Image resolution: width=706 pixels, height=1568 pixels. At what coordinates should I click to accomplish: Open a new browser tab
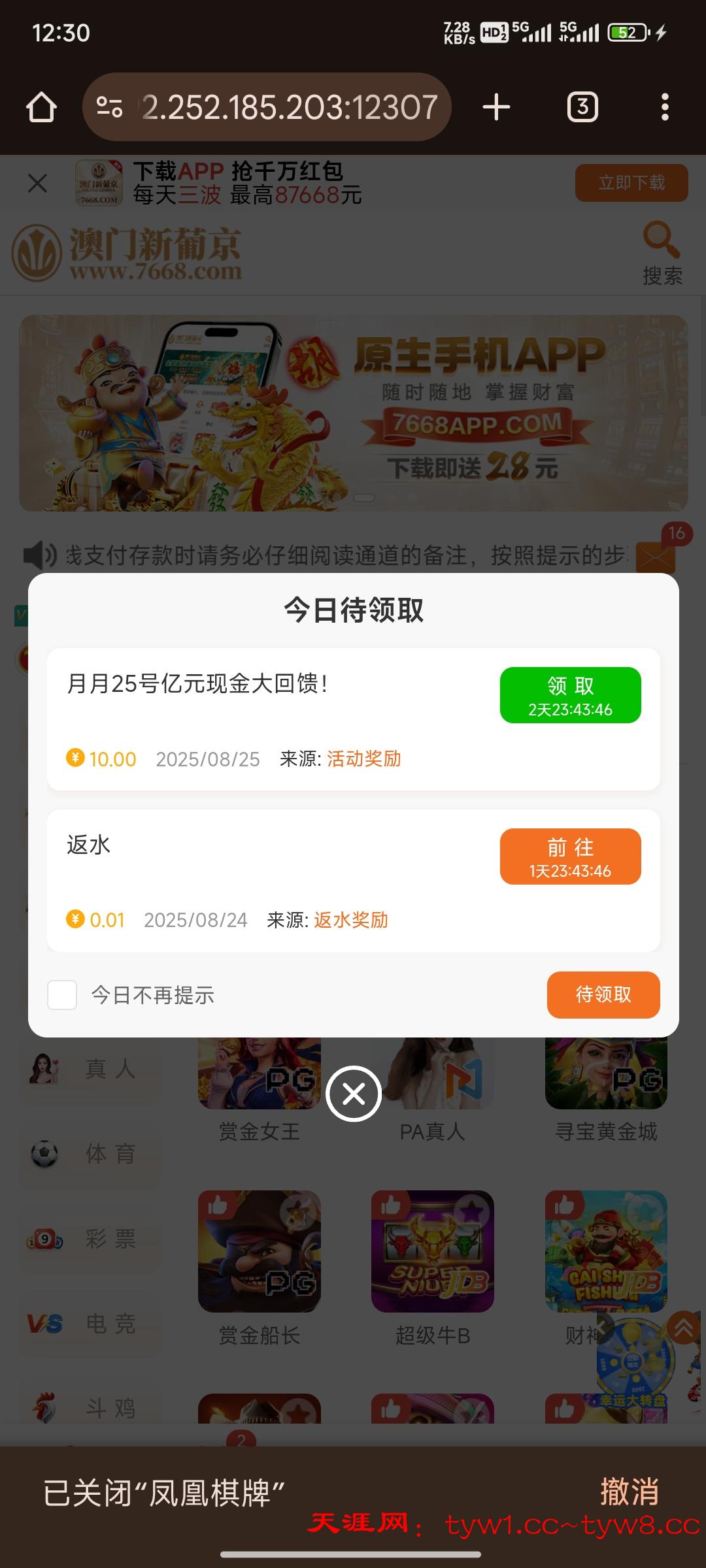pyautogui.click(x=496, y=107)
